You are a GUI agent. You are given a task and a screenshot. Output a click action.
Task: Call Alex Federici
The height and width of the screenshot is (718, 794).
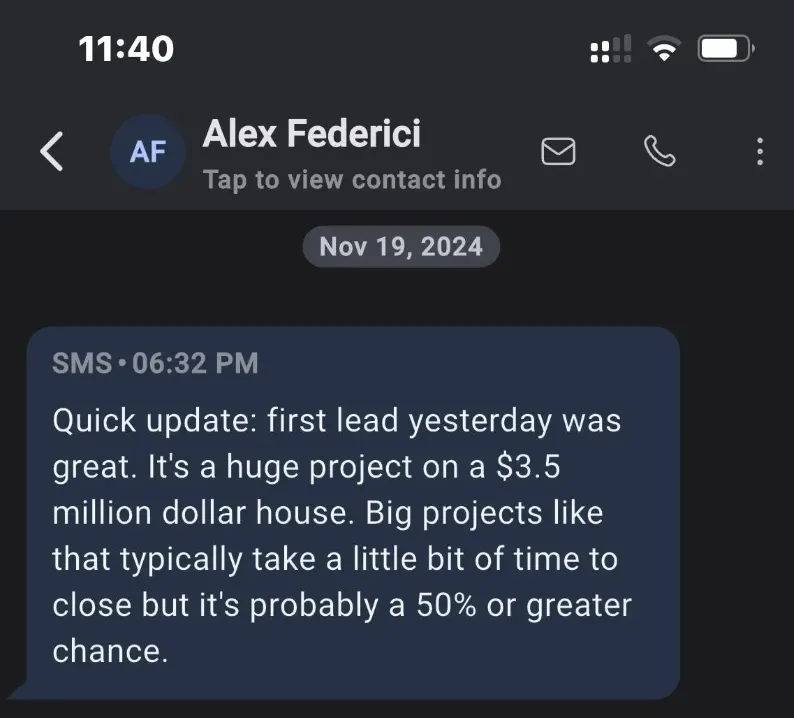coord(659,151)
